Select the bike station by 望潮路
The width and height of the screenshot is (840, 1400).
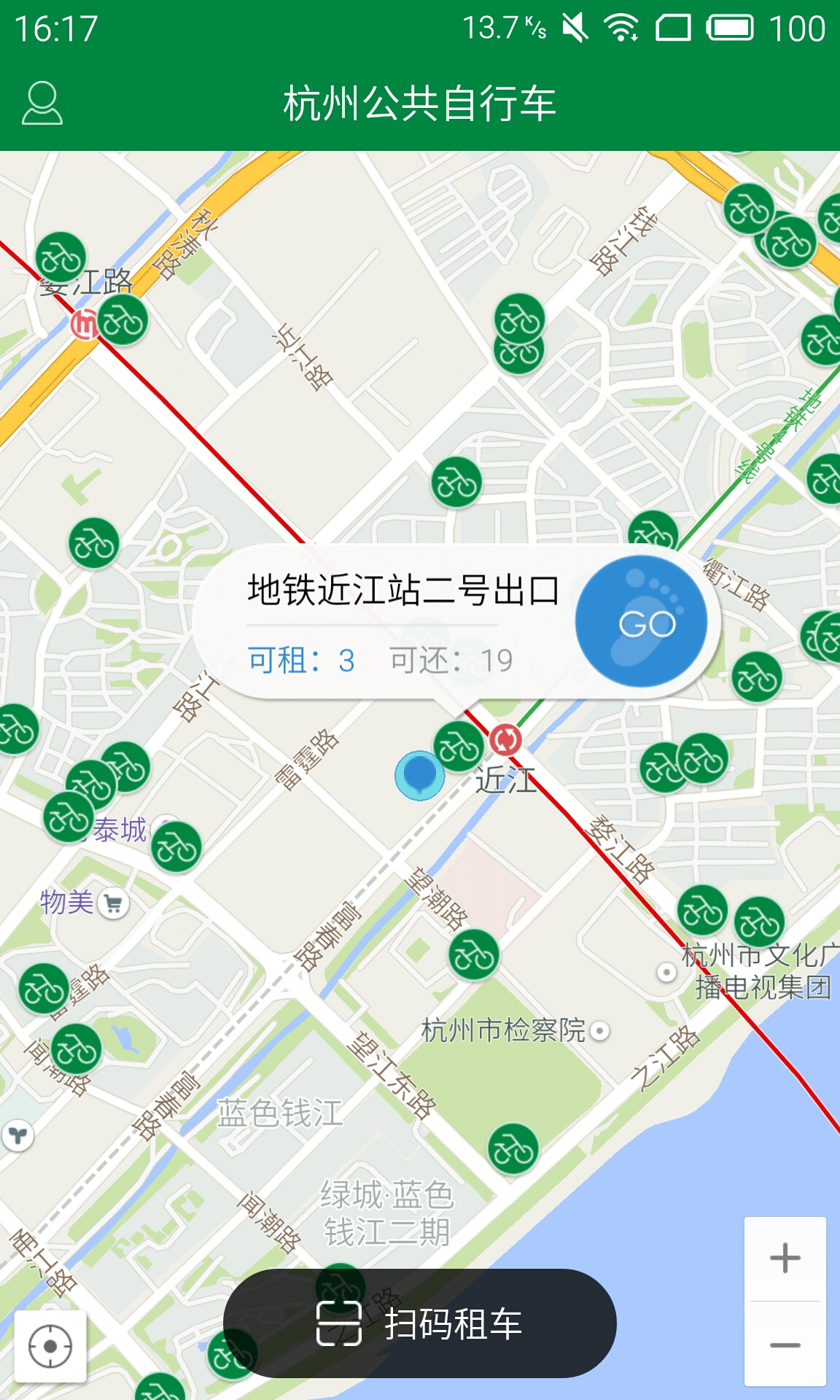pos(474,954)
